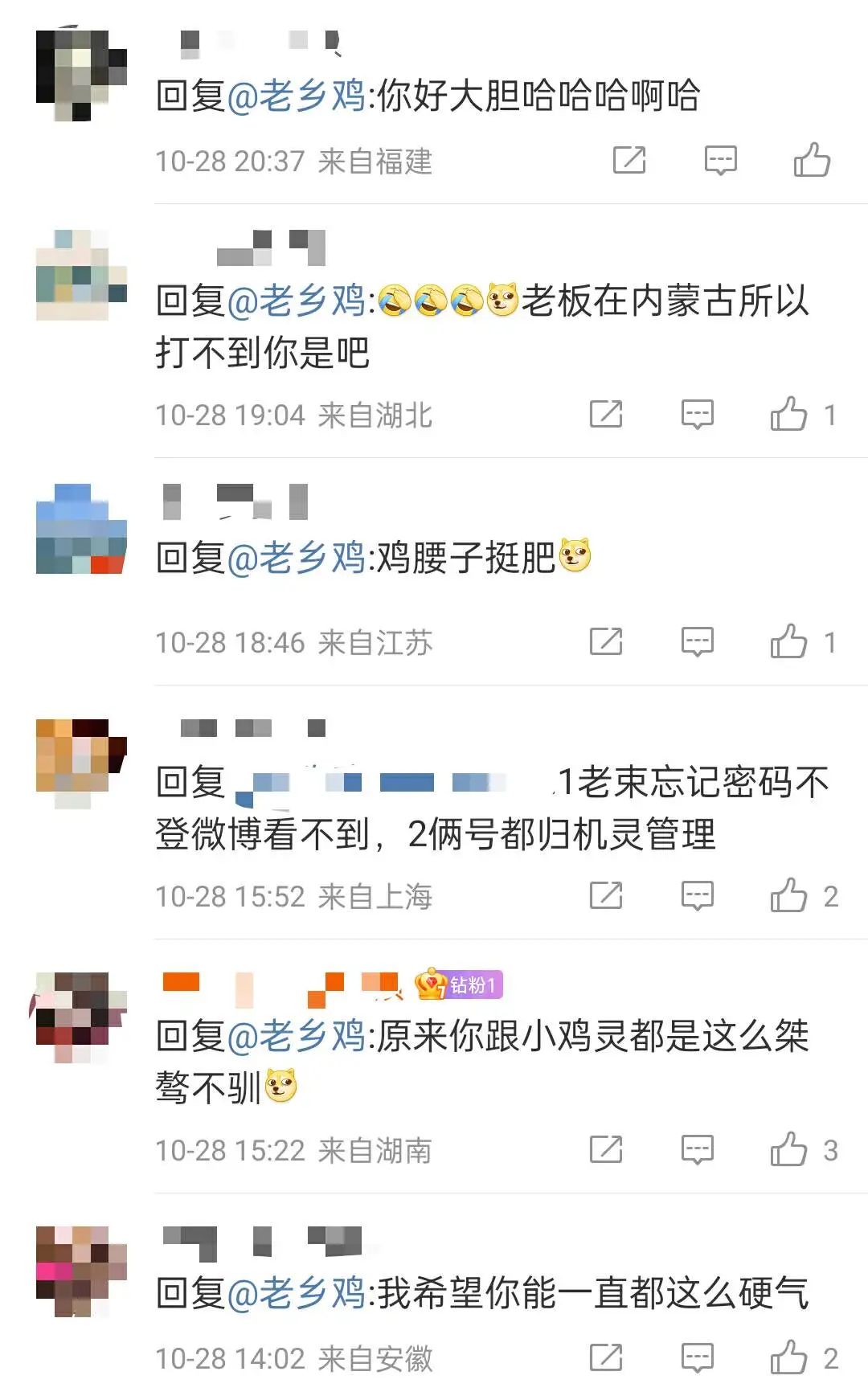Image resolution: width=868 pixels, height=1400 pixels.
Task: Like the comment from 安徽
Action: [789, 1358]
